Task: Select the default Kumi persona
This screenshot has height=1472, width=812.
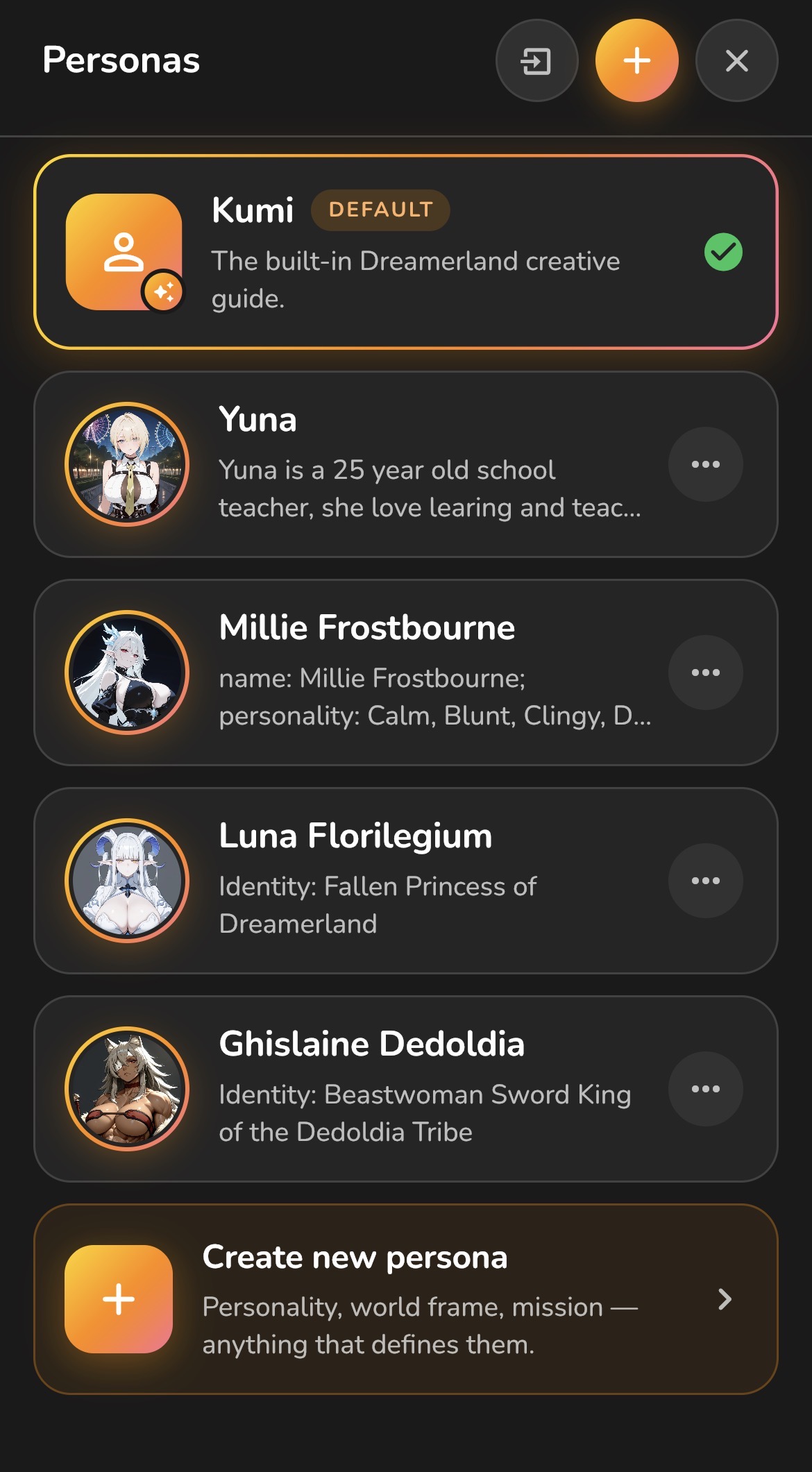Action: (406, 252)
